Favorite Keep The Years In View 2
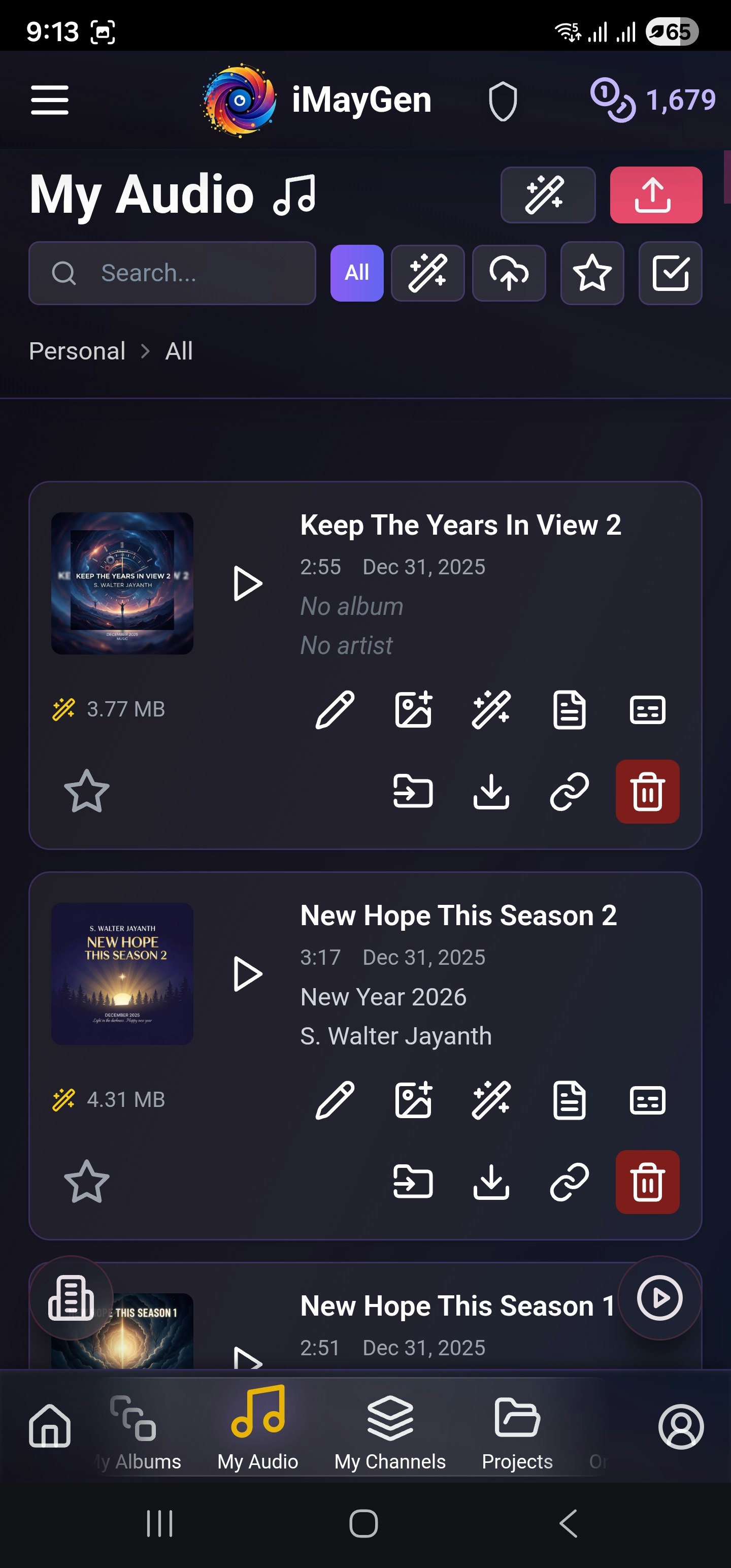Screen dimensions: 731x1568 click(x=87, y=791)
